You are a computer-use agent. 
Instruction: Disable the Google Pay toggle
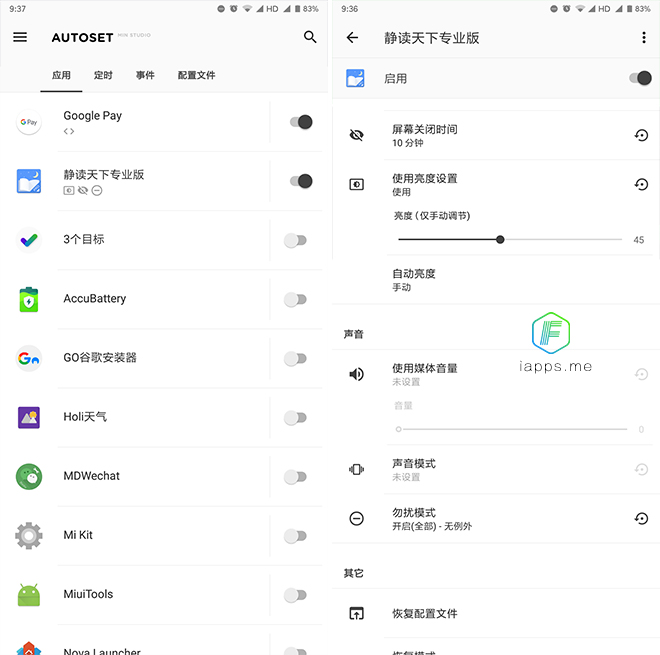coord(299,122)
